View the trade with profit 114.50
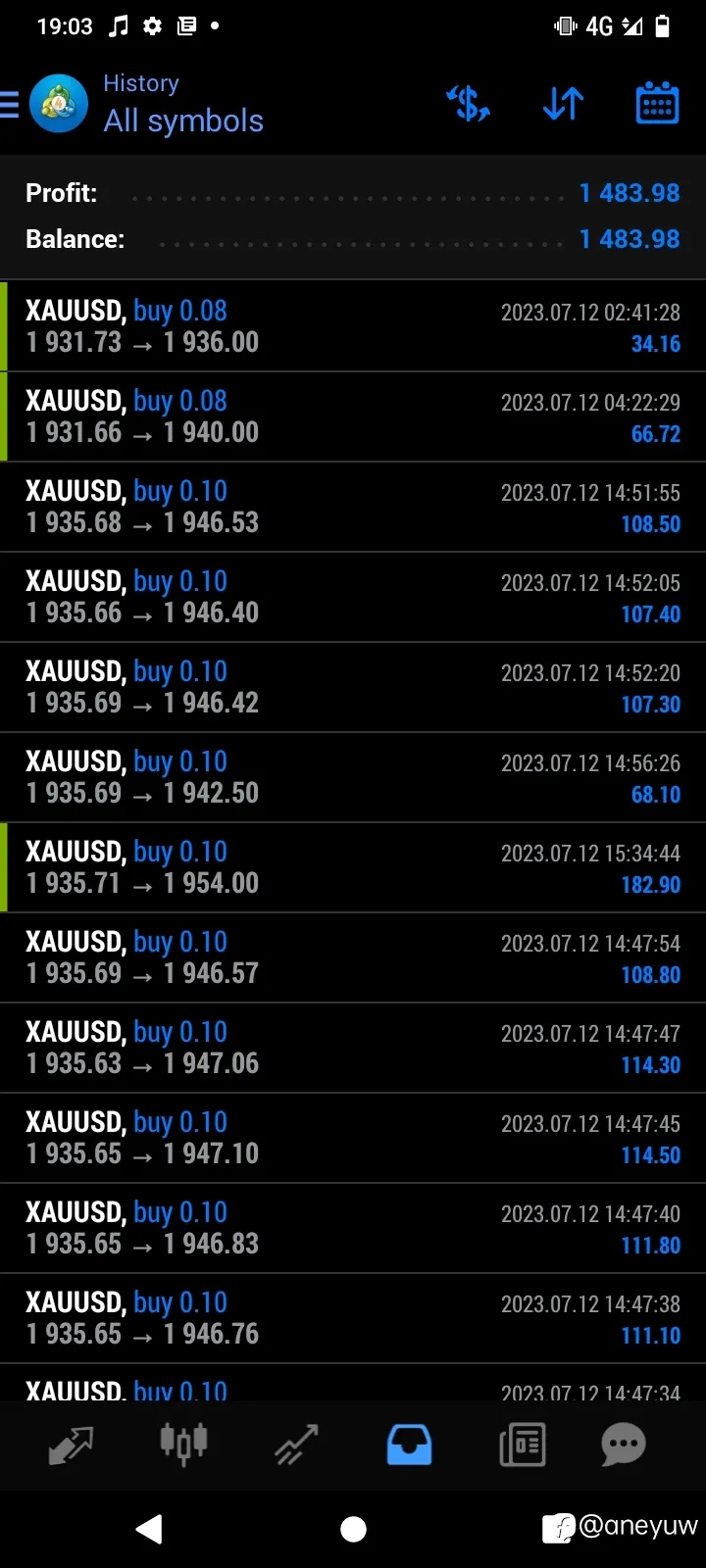This screenshot has height=1568, width=706. tap(353, 1138)
